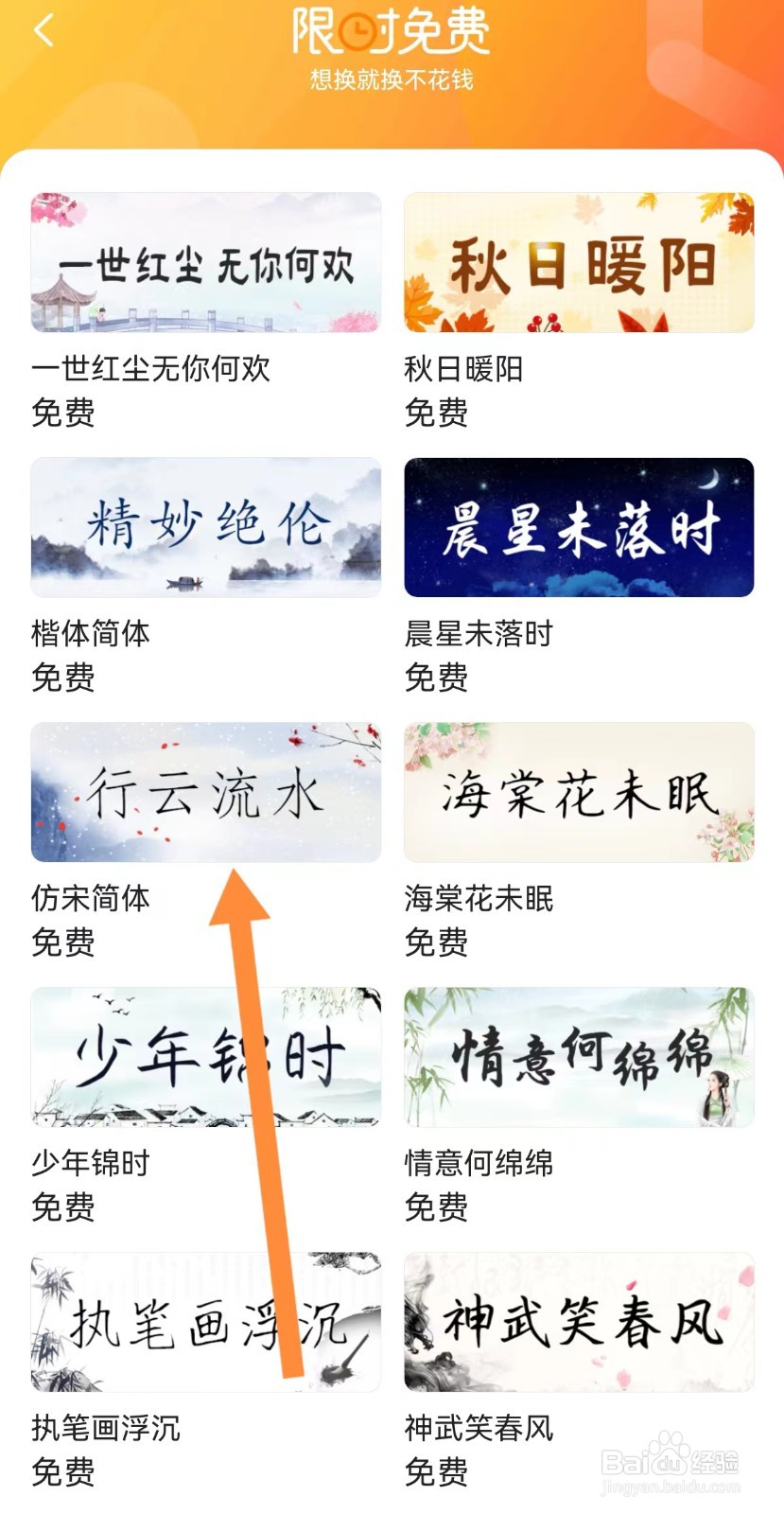The height and width of the screenshot is (1514, 784).
Task: Click the 免费 label under 仿宋简体
Action: [x=62, y=943]
